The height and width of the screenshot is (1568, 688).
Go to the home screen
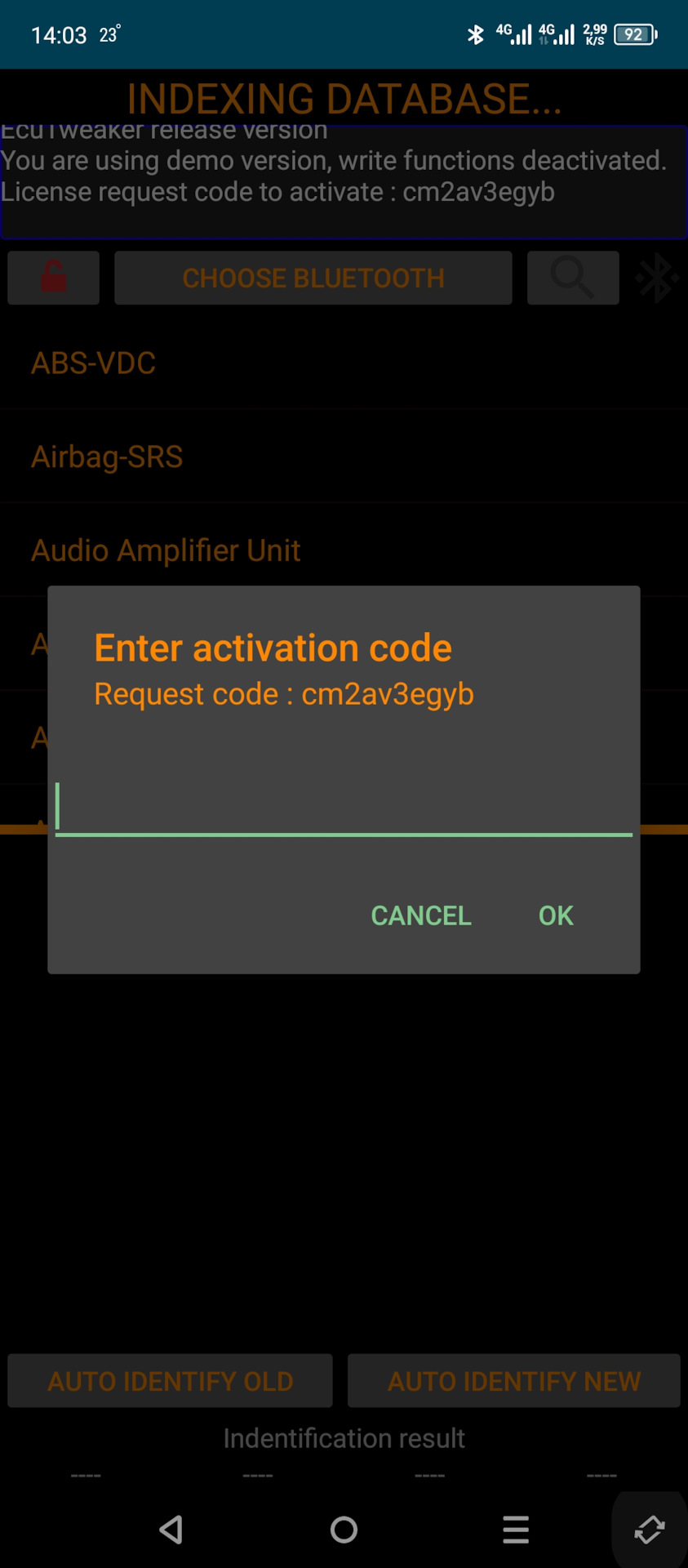344,1529
